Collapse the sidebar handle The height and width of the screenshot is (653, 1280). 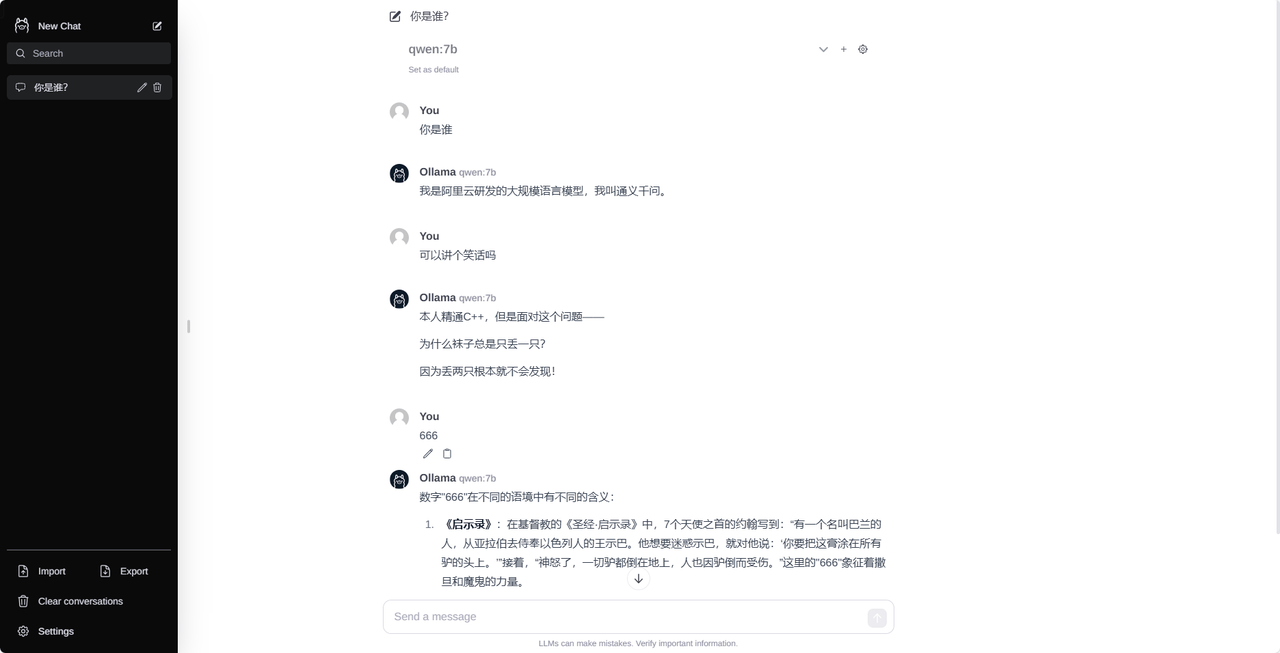pos(188,326)
